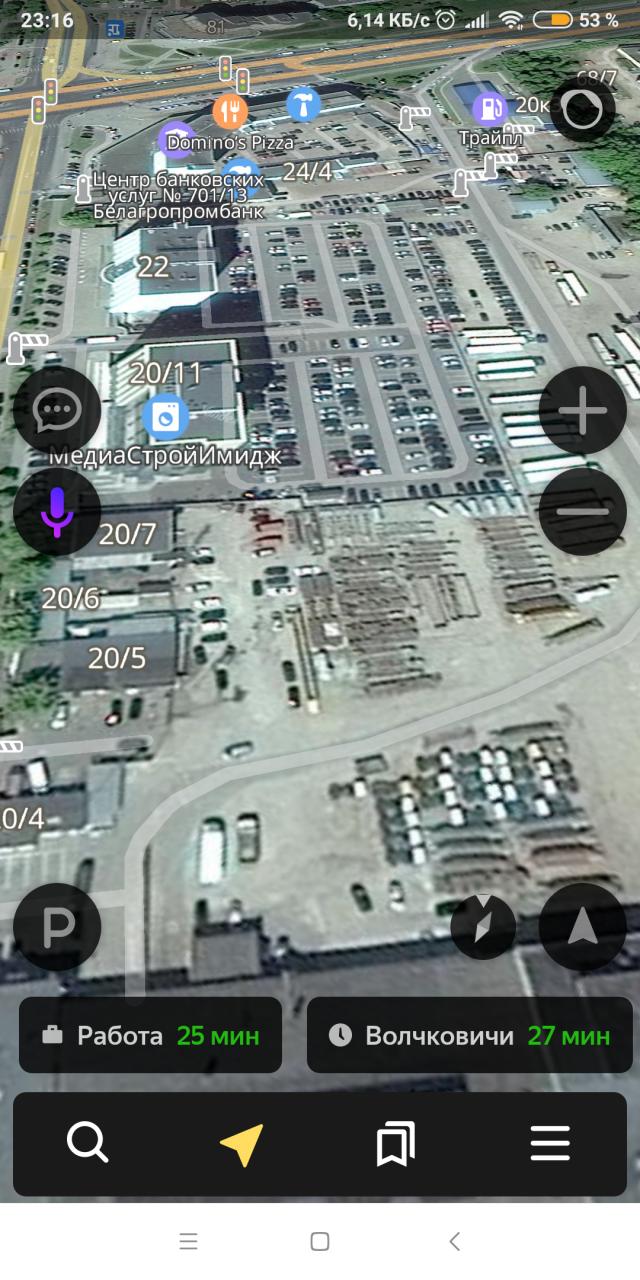Image resolution: width=640 pixels, height=1280 pixels.
Task: Build route to Работа
Action: coord(150,1035)
